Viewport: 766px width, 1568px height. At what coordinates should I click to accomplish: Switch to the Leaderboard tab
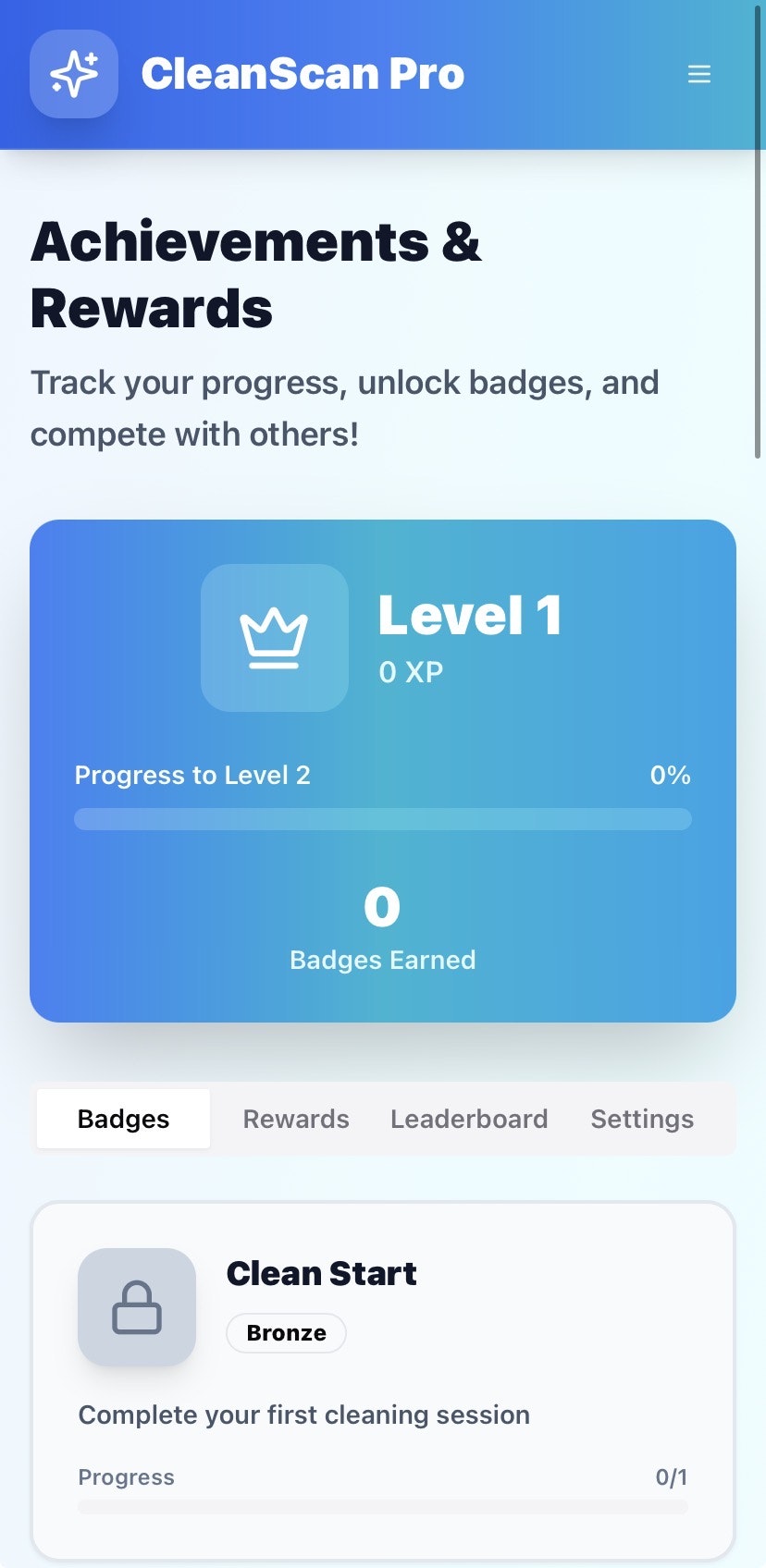click(x=469, y=1119)
